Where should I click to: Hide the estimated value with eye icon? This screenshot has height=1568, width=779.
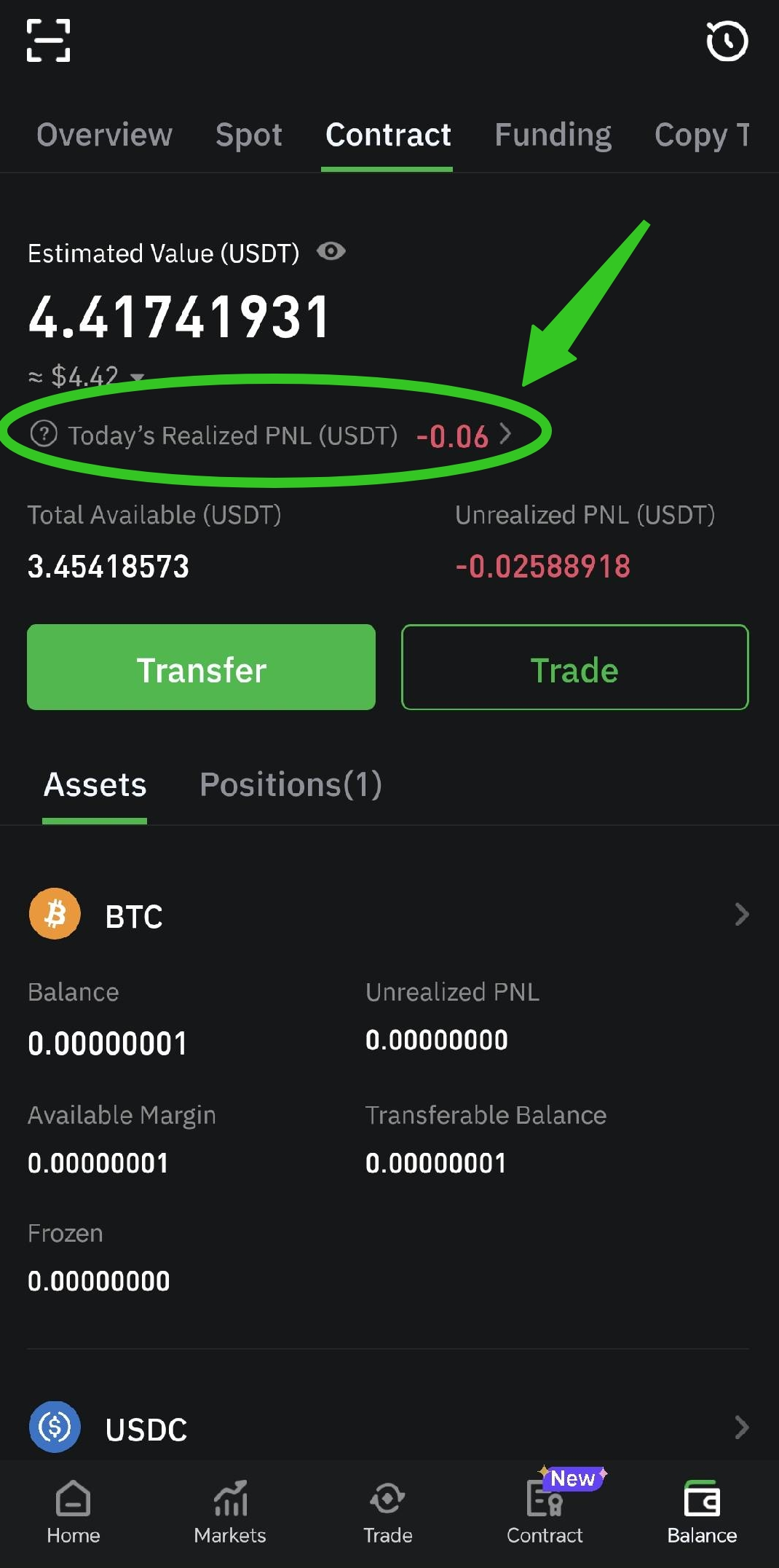point(331,252)
